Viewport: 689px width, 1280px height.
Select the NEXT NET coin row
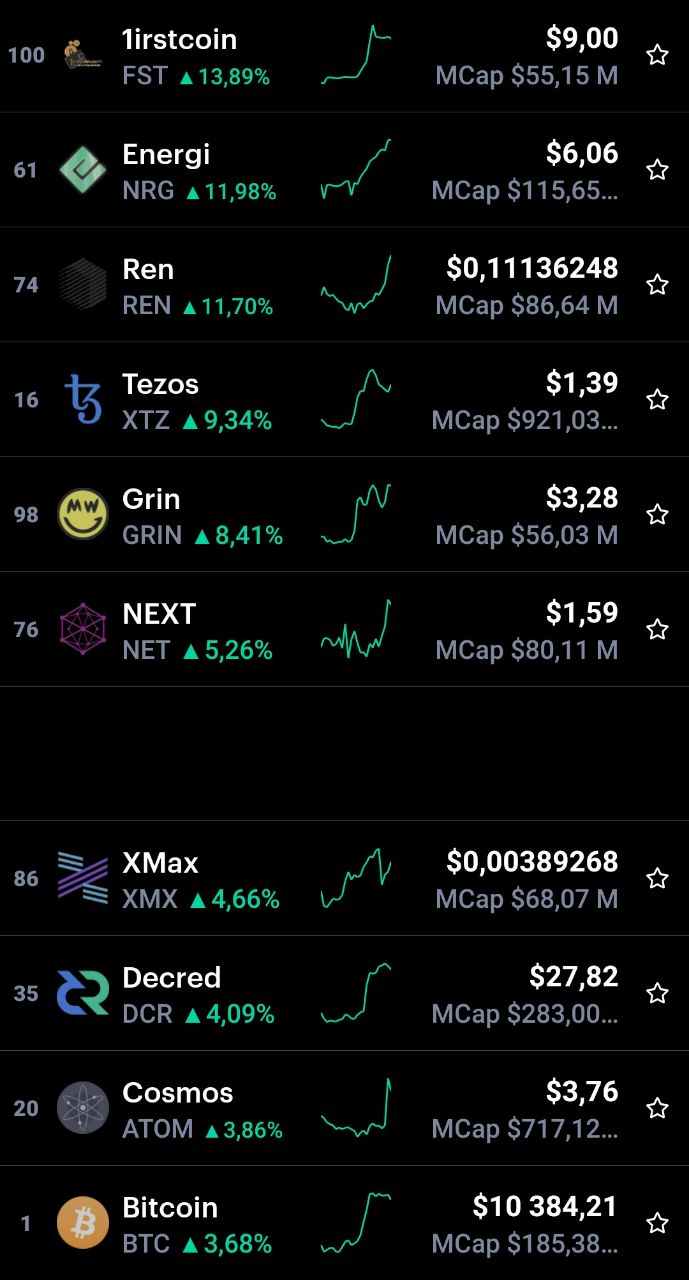click(x=344, y=629)
